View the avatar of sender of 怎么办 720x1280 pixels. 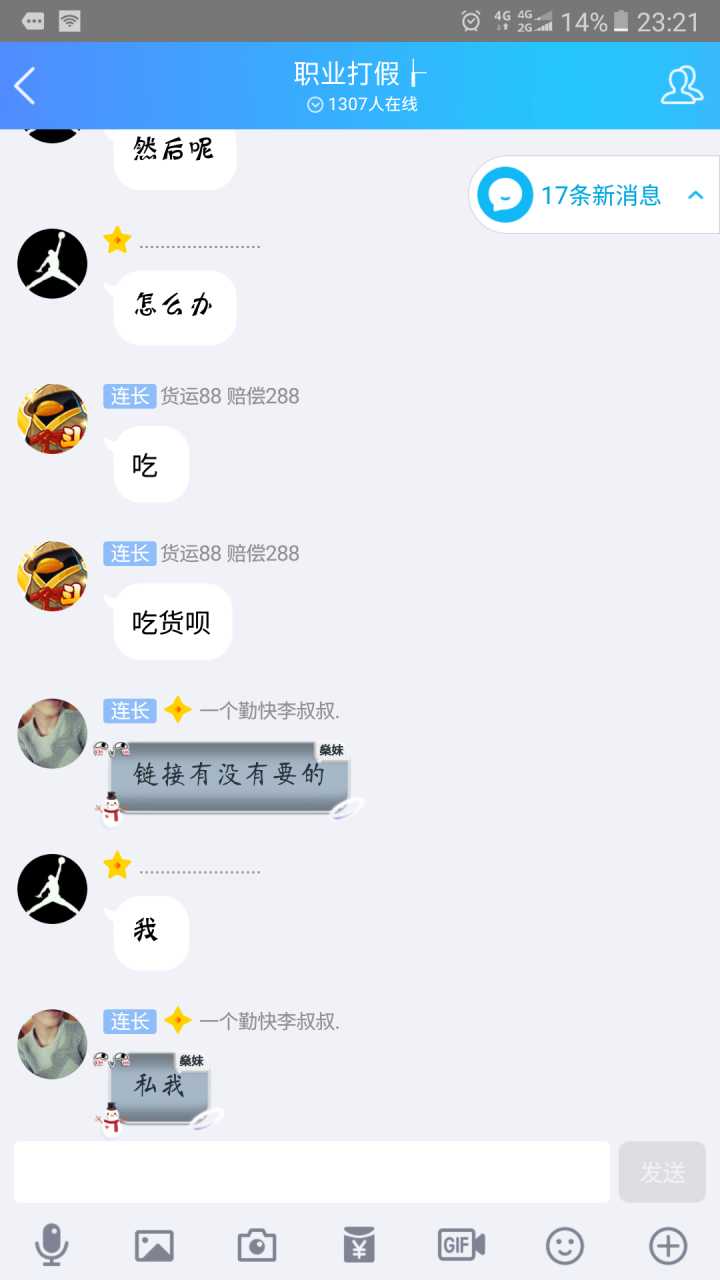tap(52, 264)
